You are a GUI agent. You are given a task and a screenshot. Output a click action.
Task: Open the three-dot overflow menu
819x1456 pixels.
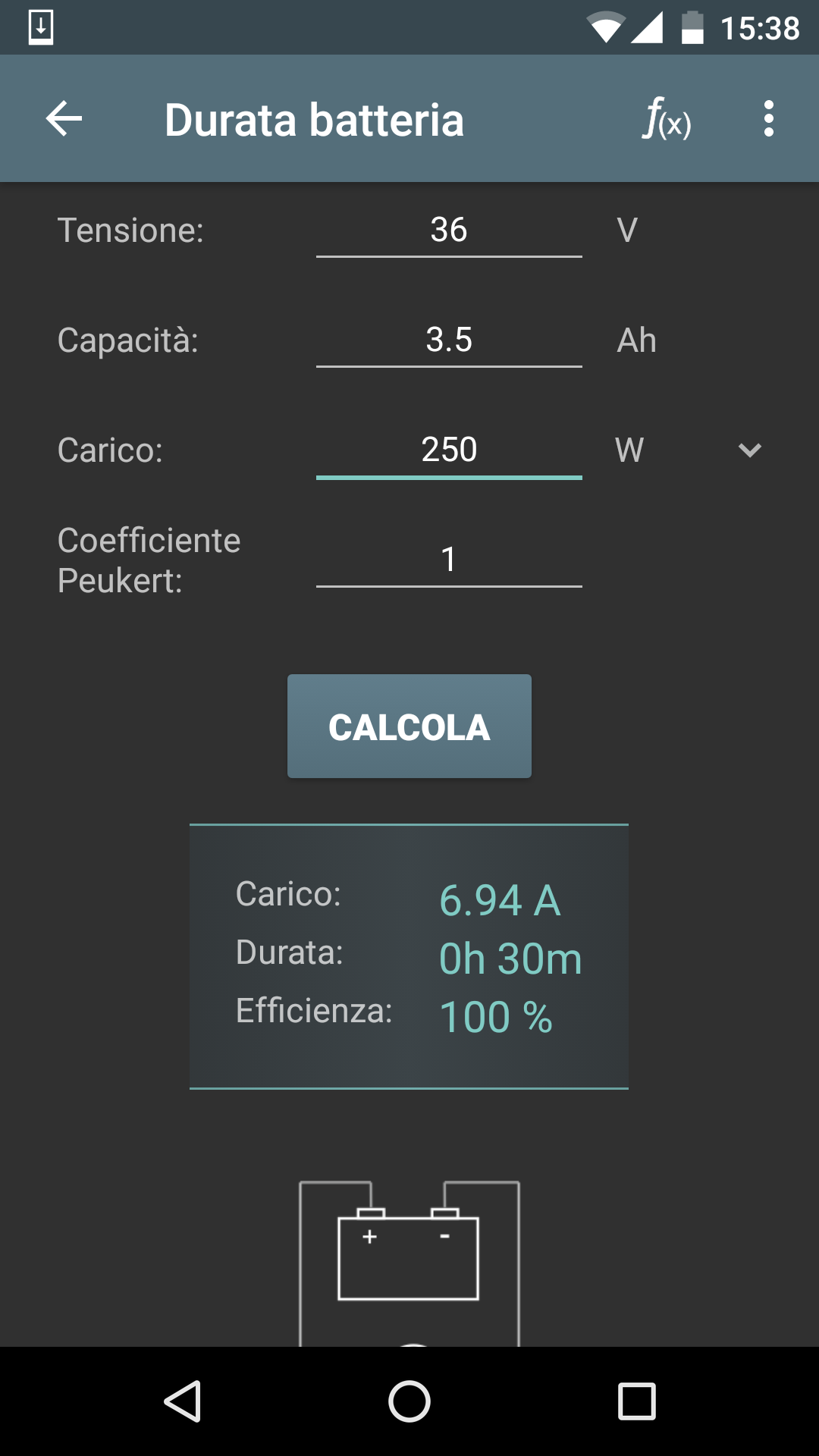coord(769,119)
